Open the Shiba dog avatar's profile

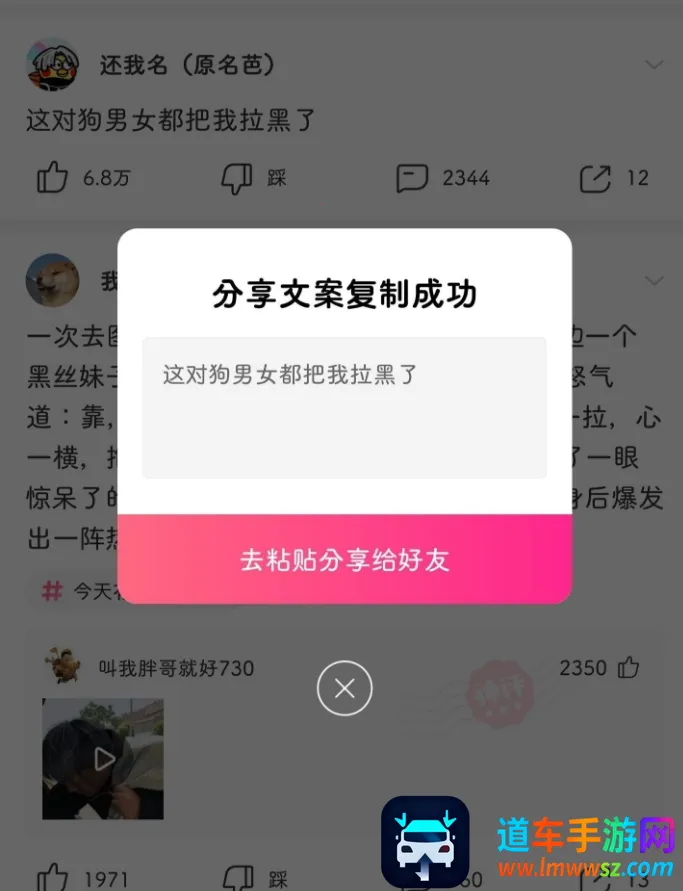click(x=52, y=280)
